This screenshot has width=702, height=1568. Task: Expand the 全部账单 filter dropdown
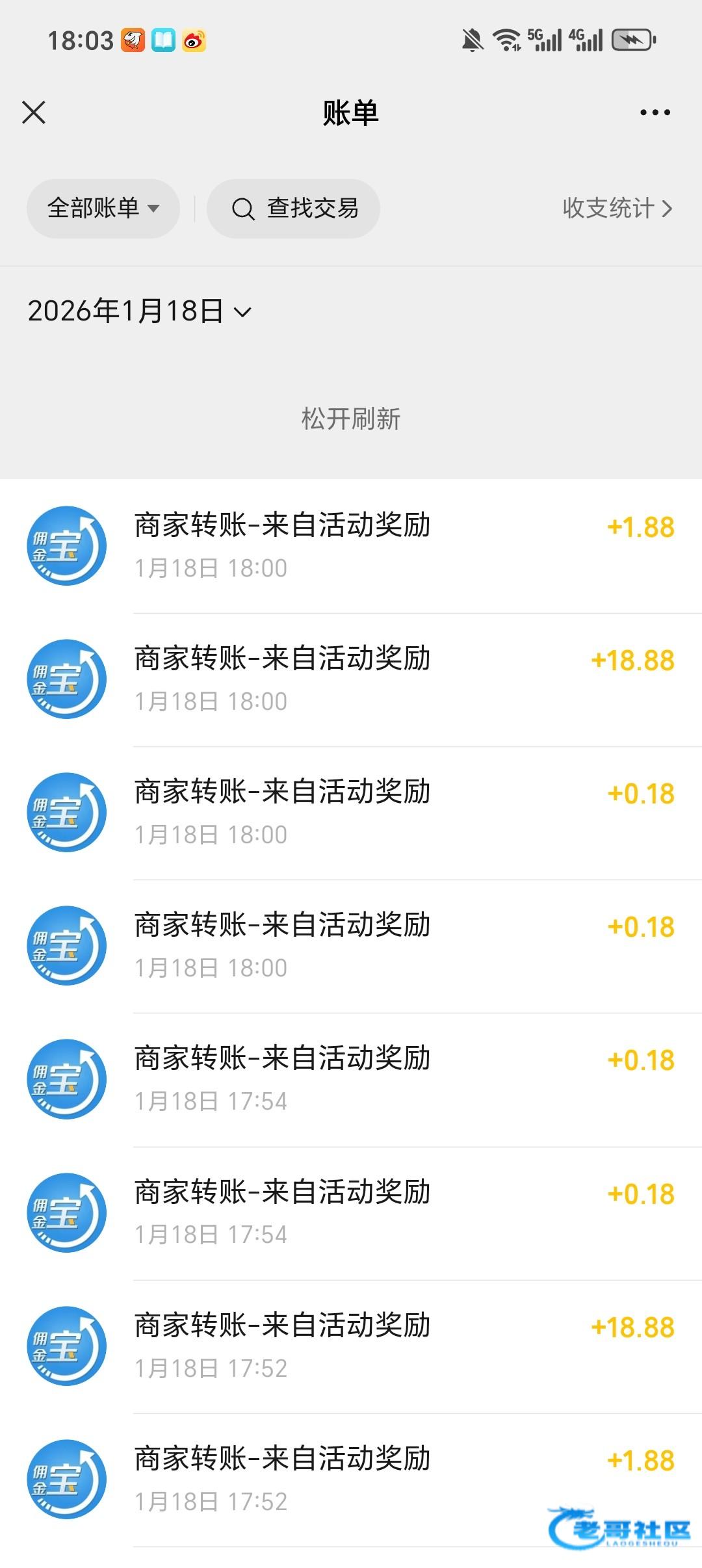[x=103, y=209]
